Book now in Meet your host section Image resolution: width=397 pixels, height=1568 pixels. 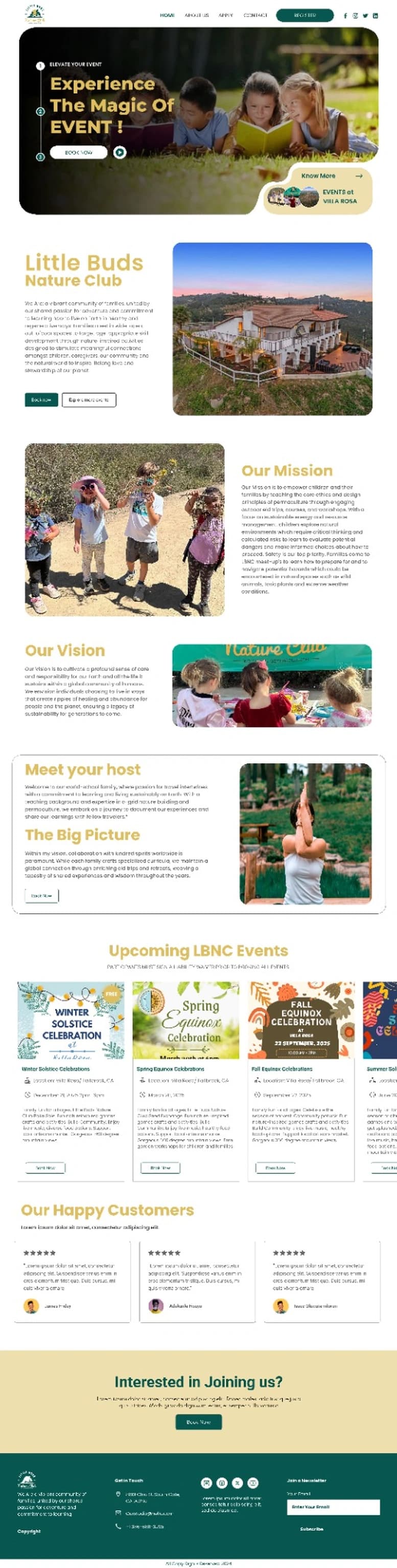coord(41,895)
